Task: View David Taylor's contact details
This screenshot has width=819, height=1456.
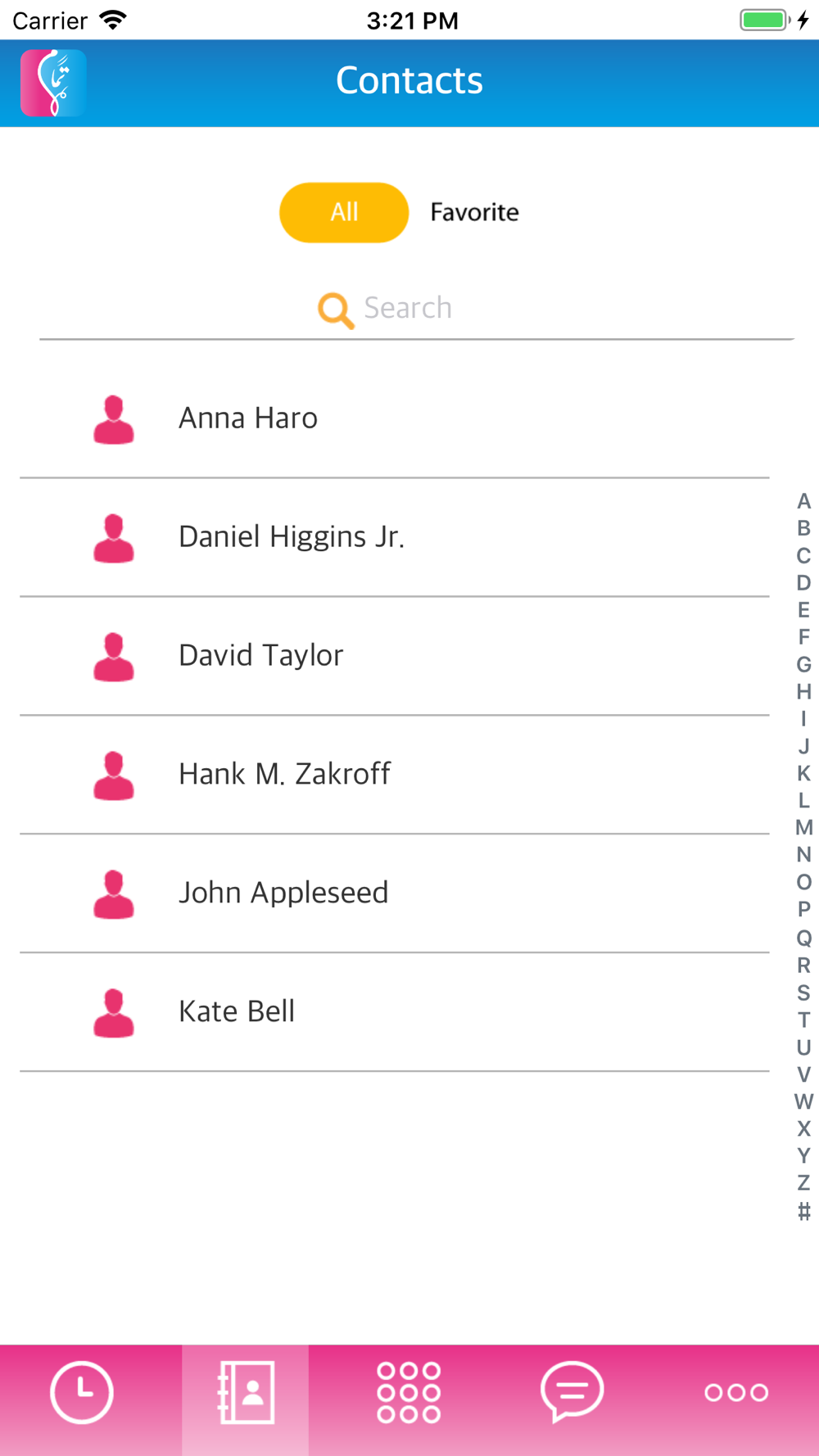Action: [x=261, y=656]
